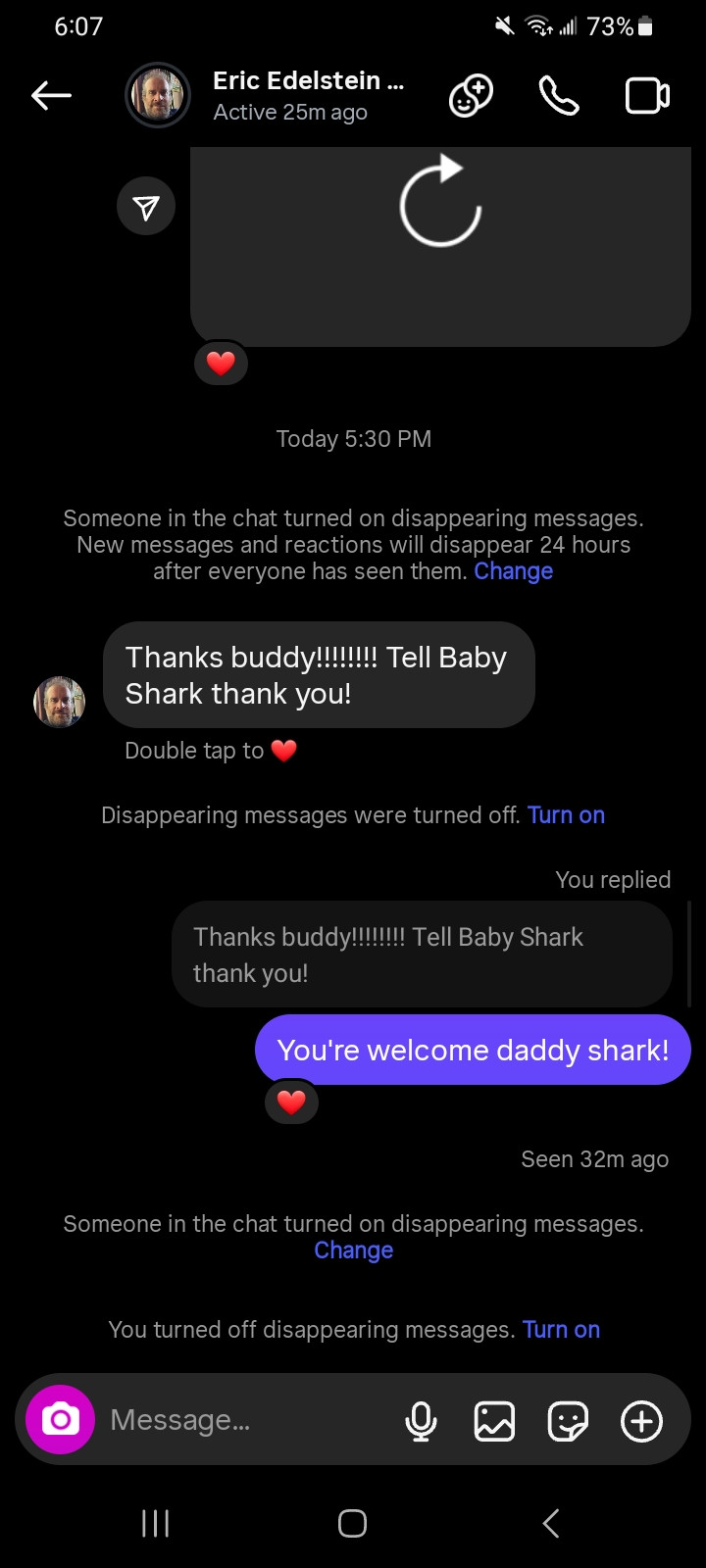
Task: Tap Turn on after 'You turned off disappearing messages'
Action: click(x=561, y=1330)
